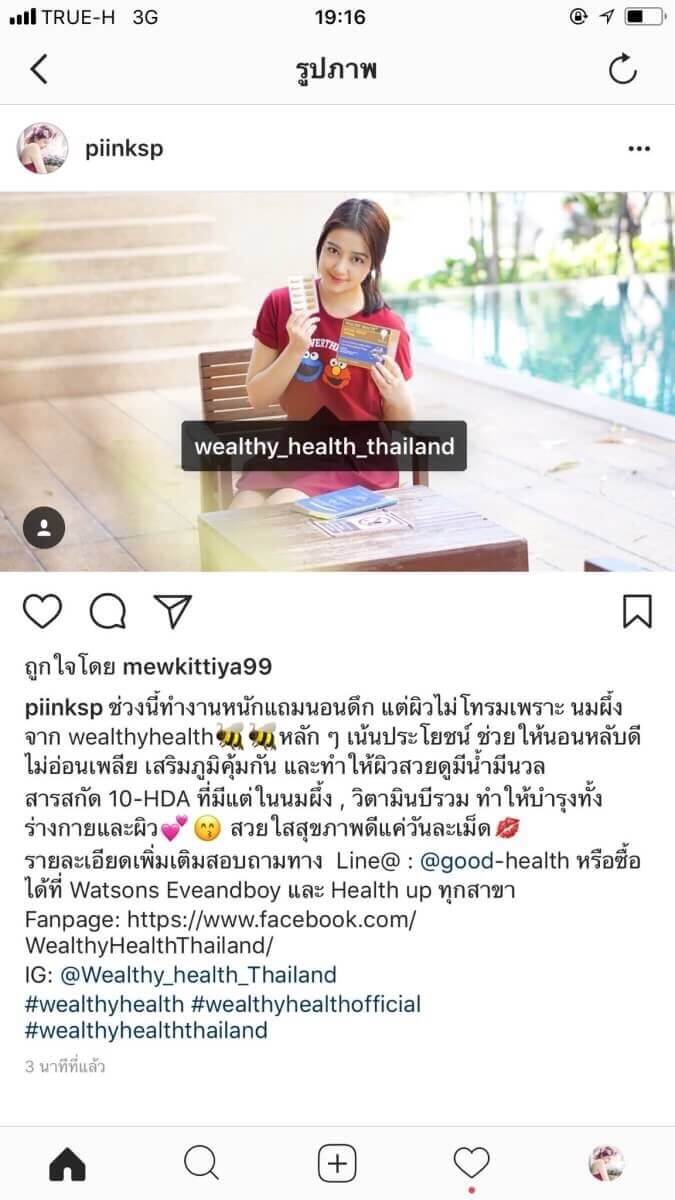Refresh the post with the reload icon
Image resolution: width=675 pixels, height=1200 pixels.
623,69
